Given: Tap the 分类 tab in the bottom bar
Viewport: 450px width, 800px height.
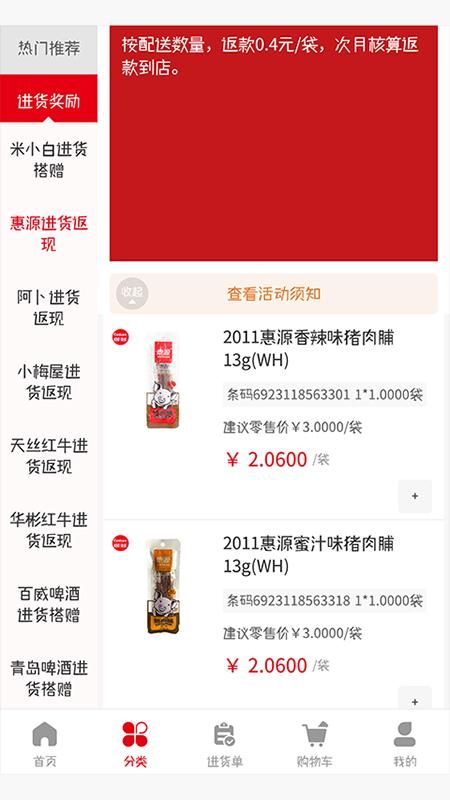Looking at the screenshot, I should pyautogui.click(x=135, y=744).
